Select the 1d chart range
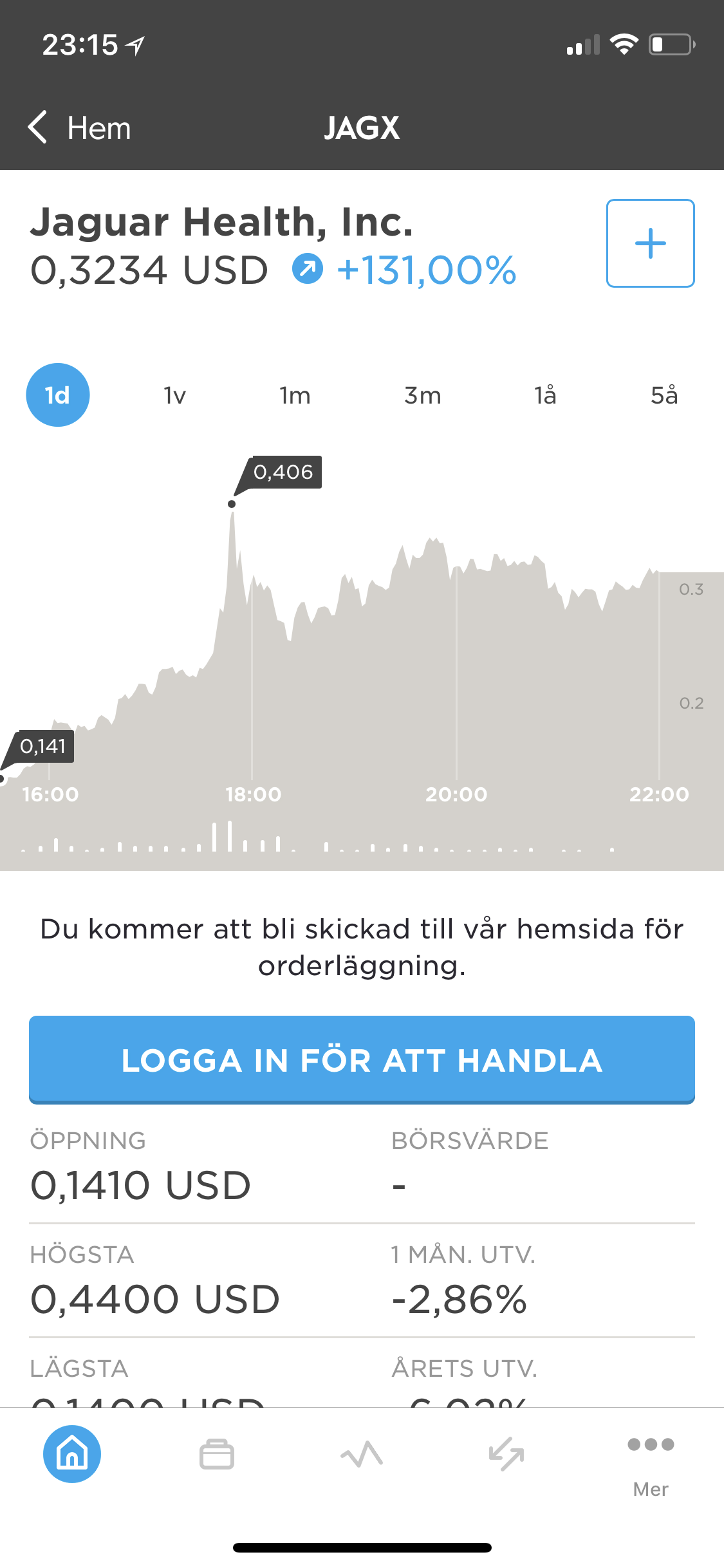The image size is (724, 1568). (x=58, y=395)
